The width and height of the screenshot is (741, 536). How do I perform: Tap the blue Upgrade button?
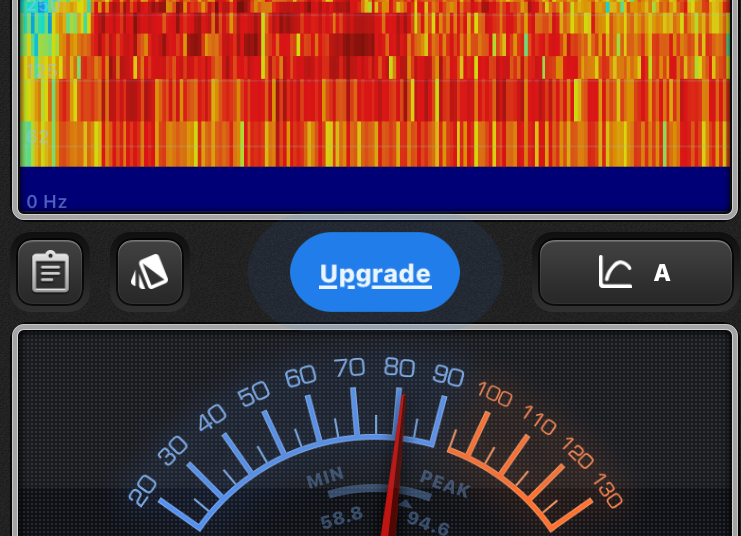click(x=375, y=273)
